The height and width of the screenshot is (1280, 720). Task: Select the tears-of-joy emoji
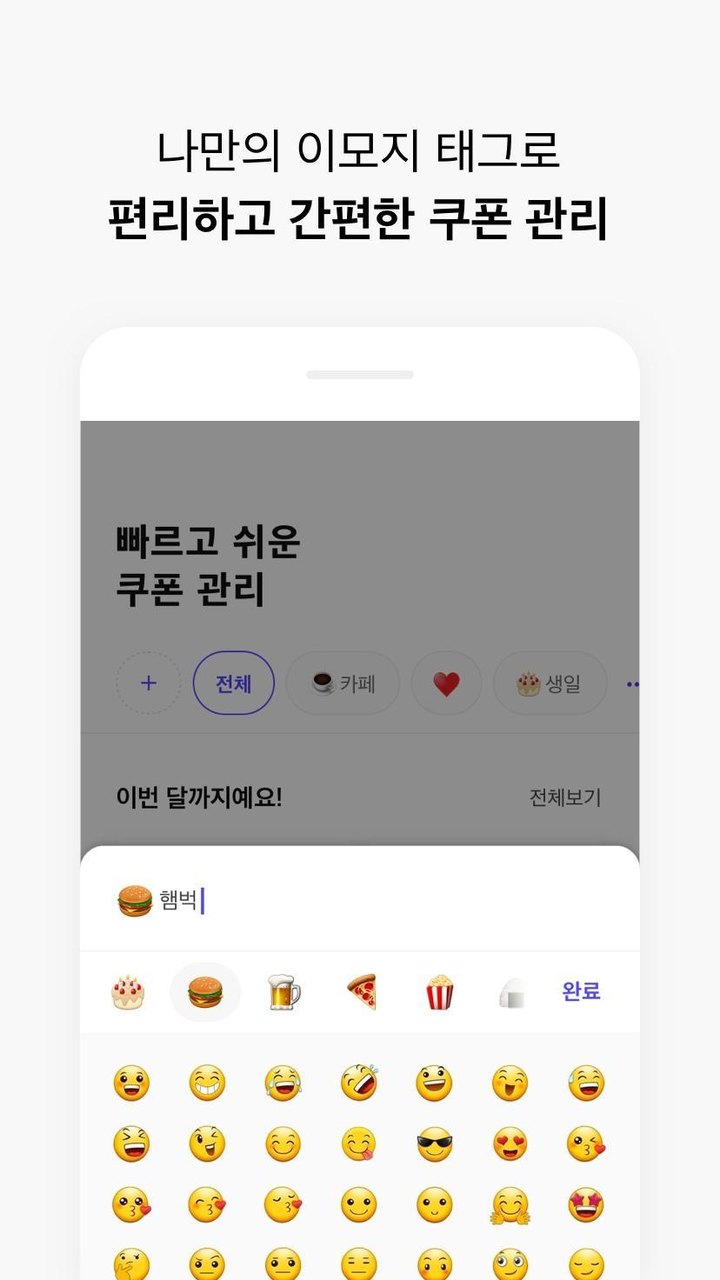pyautogui.click(x=284, y=1082)
